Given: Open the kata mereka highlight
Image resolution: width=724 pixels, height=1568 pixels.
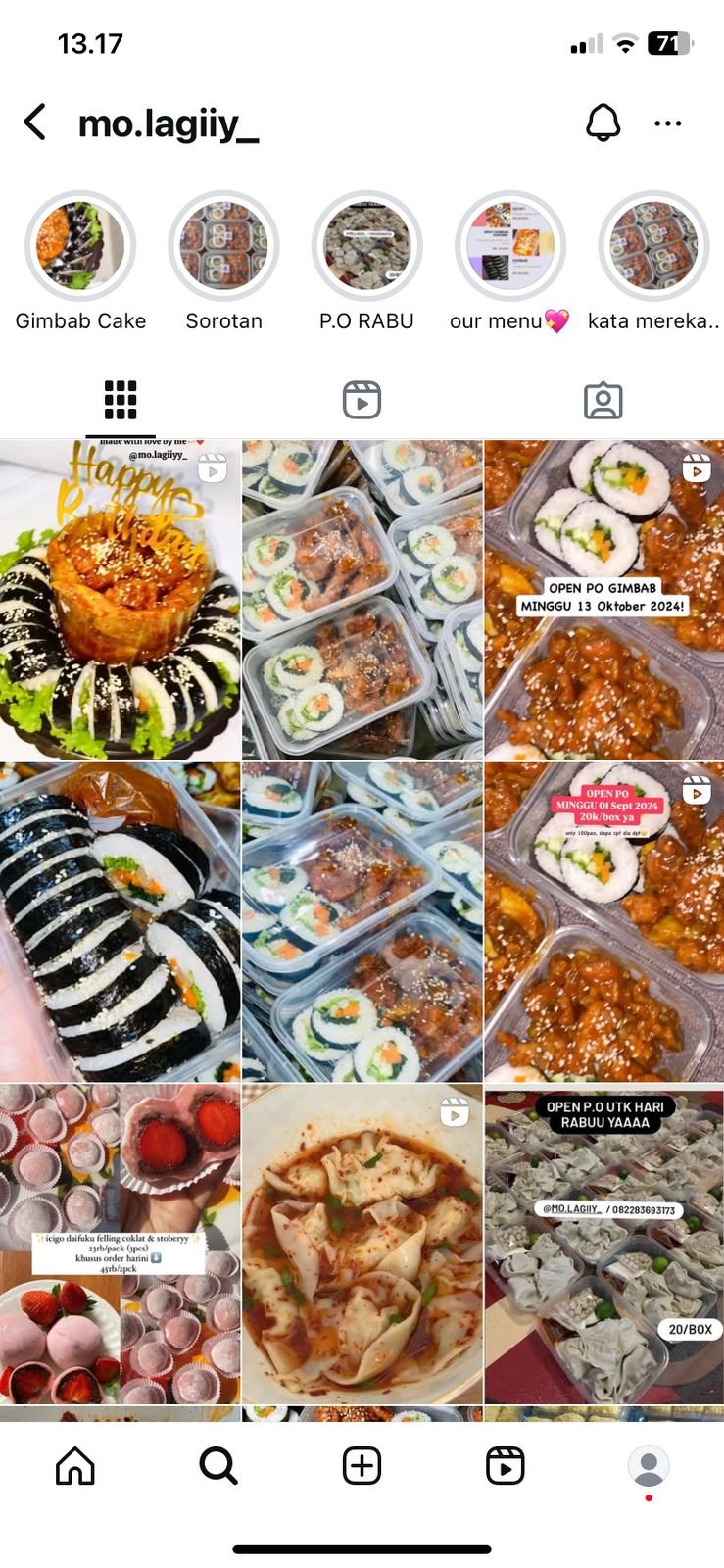Looking at the screenshot, I should coord(652,246).
